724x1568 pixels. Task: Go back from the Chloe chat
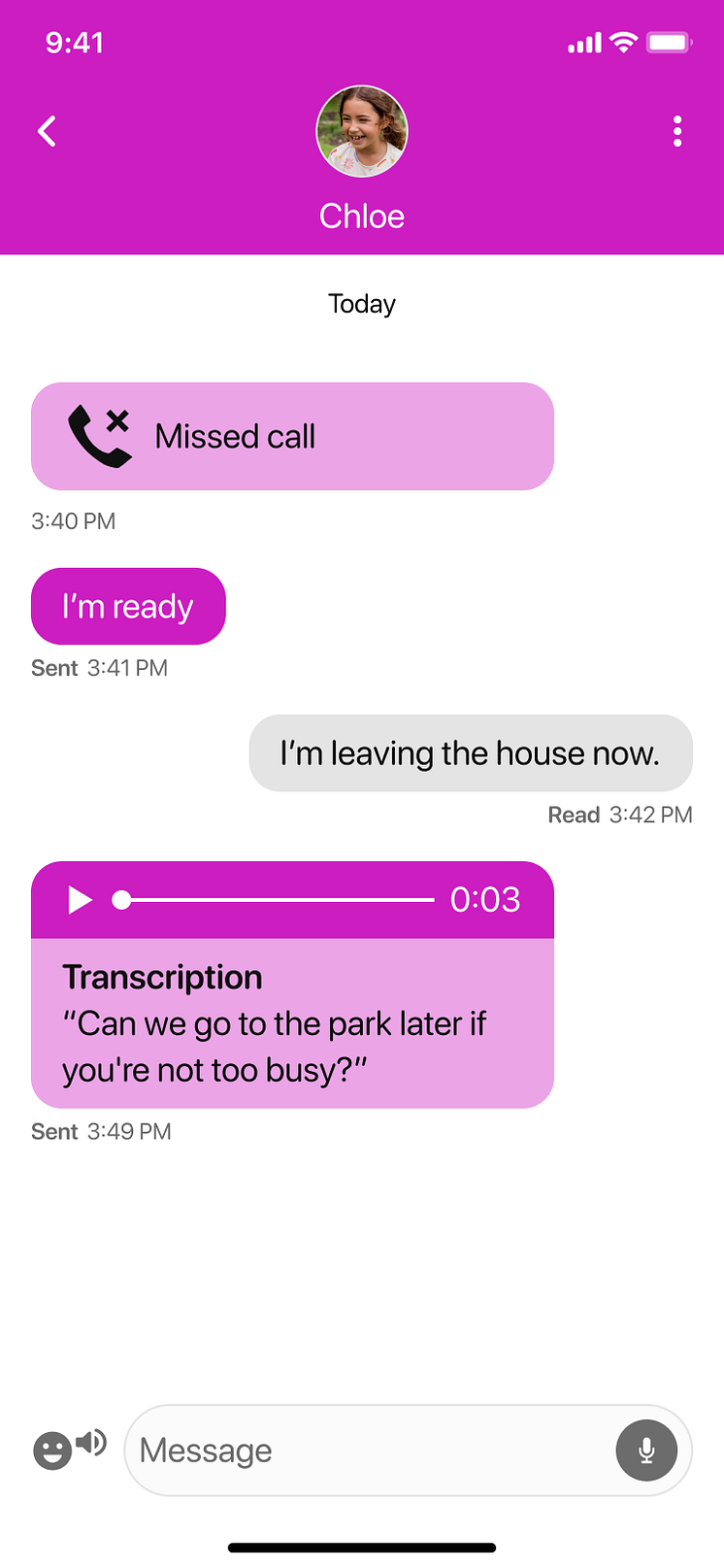[x=47, y=131]
